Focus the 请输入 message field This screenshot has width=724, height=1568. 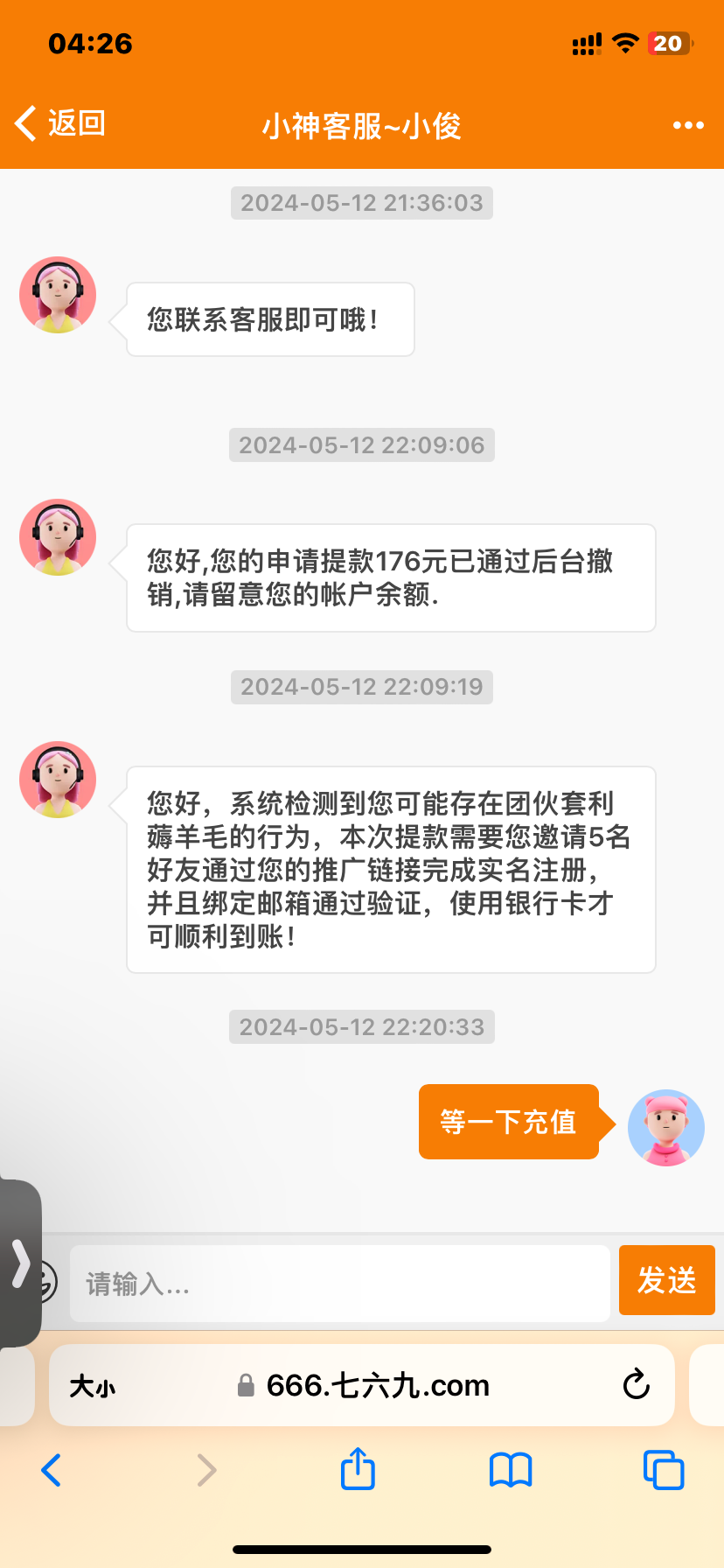click(339, 1284)
